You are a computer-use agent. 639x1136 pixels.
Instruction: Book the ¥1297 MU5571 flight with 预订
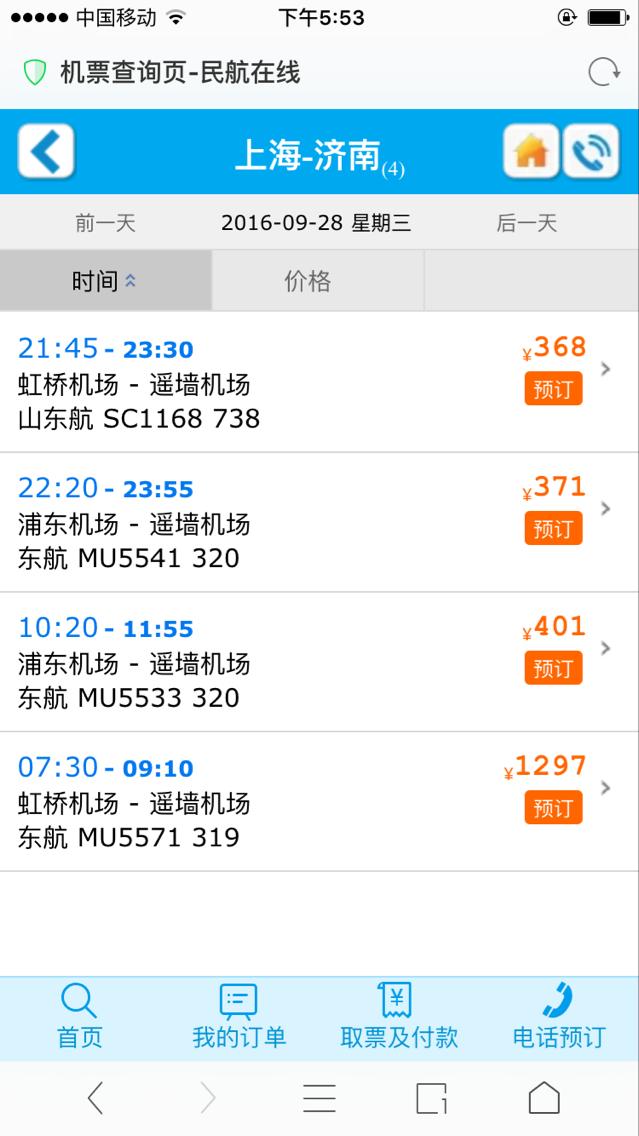[554, 809]
